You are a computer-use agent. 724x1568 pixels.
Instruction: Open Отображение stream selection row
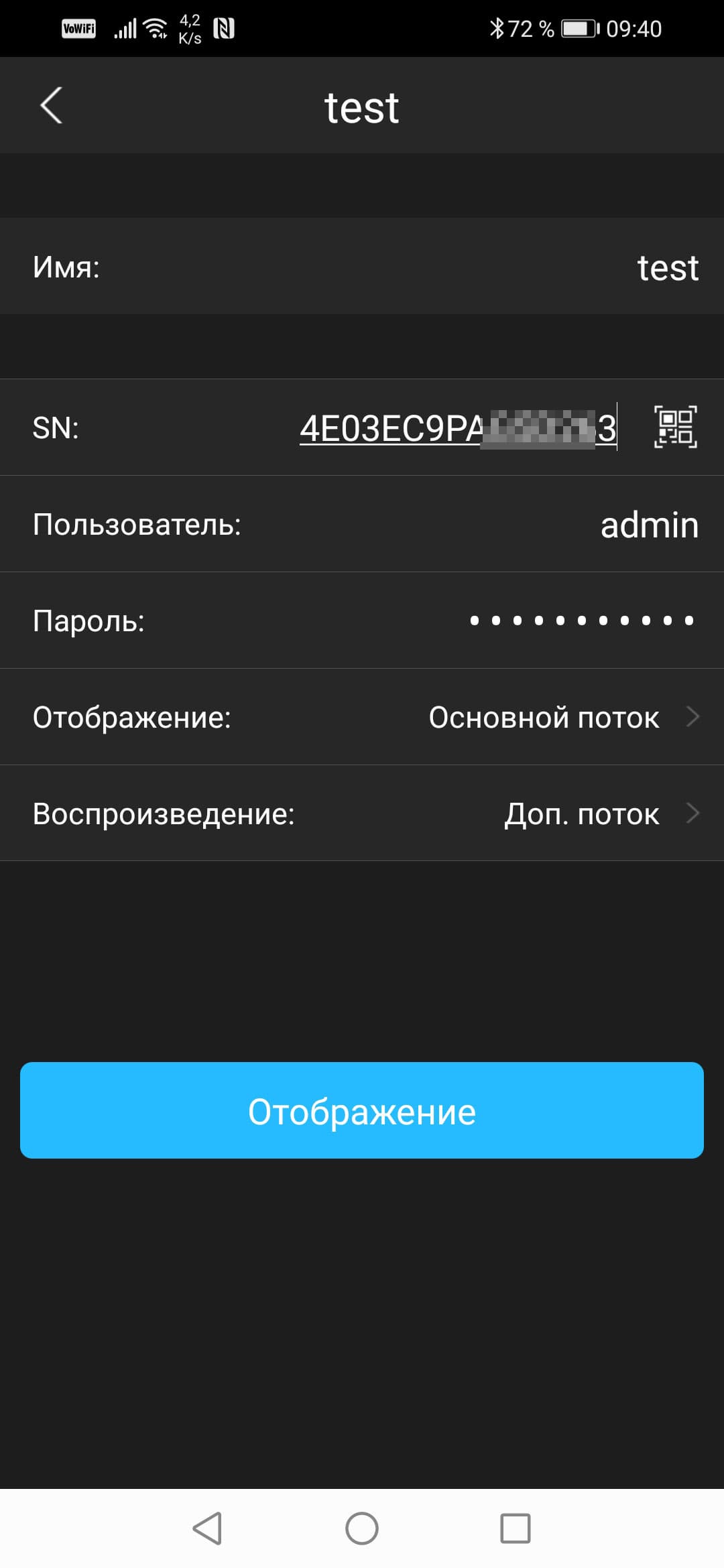tap(563, 718)
